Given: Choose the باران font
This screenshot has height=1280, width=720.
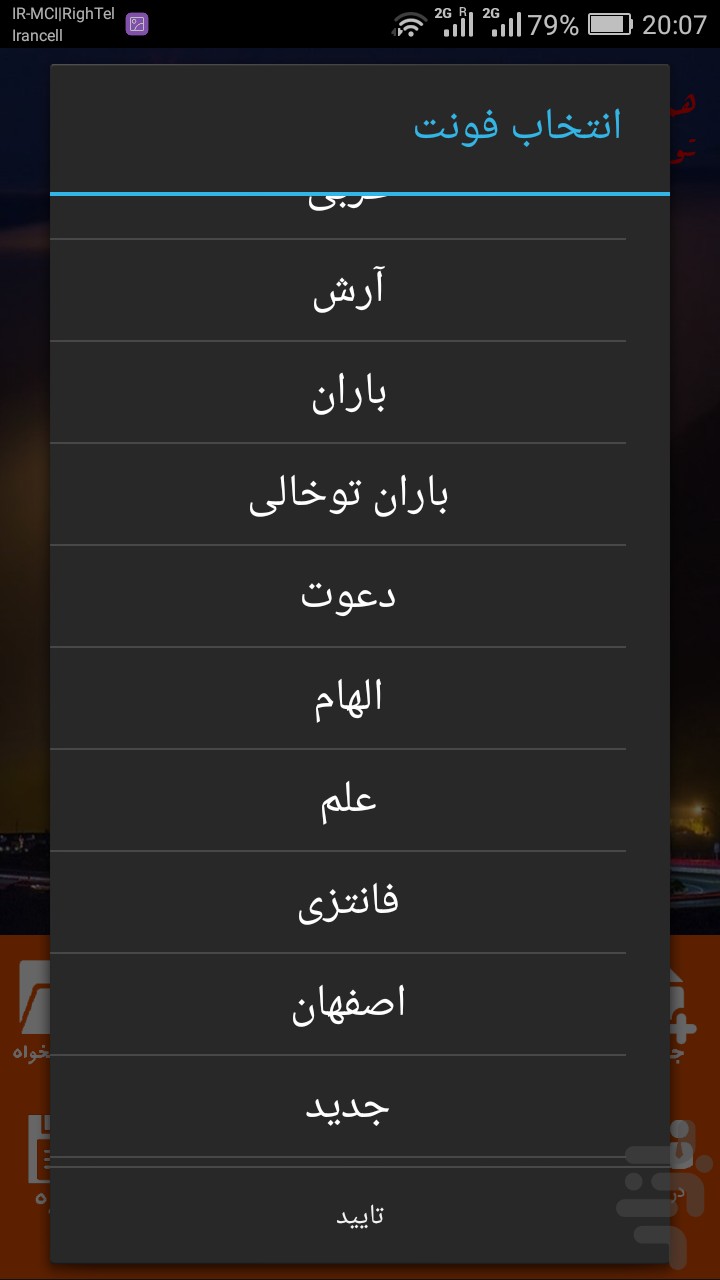Looking at the screenshot, I should pyautogui.click(x=348, y=393).
